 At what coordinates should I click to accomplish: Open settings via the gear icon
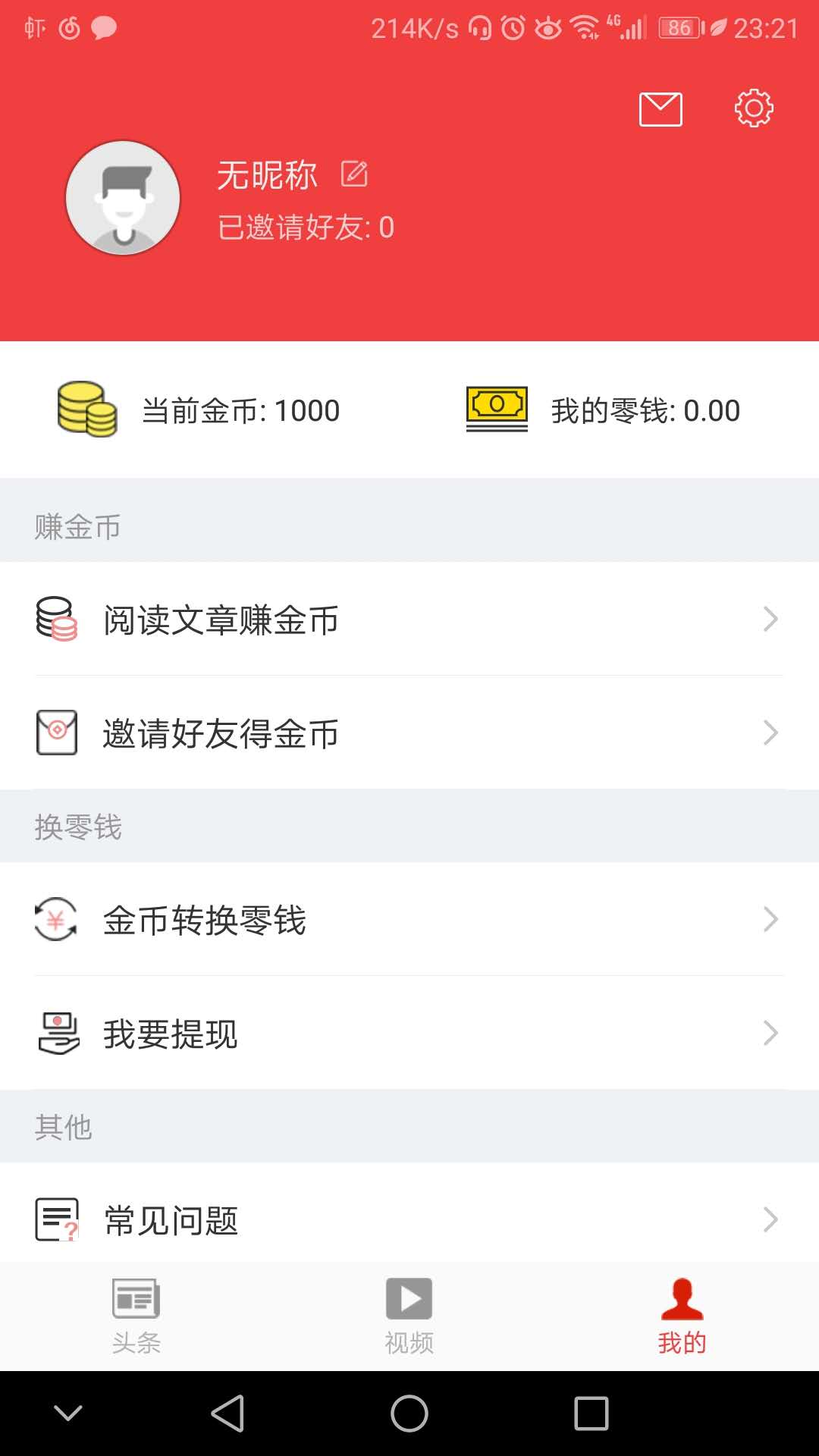click(x=753, y=108)
